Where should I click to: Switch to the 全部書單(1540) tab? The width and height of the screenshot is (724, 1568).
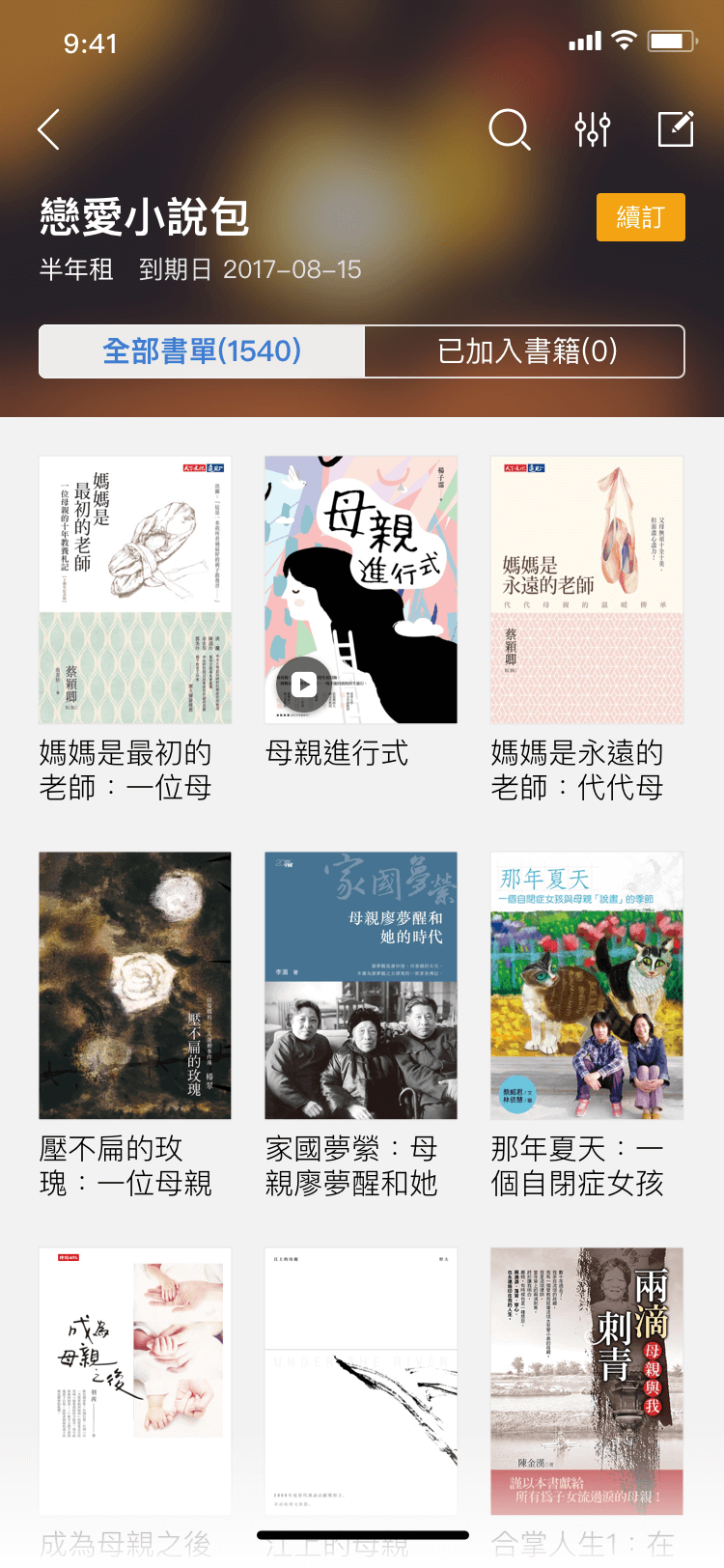pos(202,351)
